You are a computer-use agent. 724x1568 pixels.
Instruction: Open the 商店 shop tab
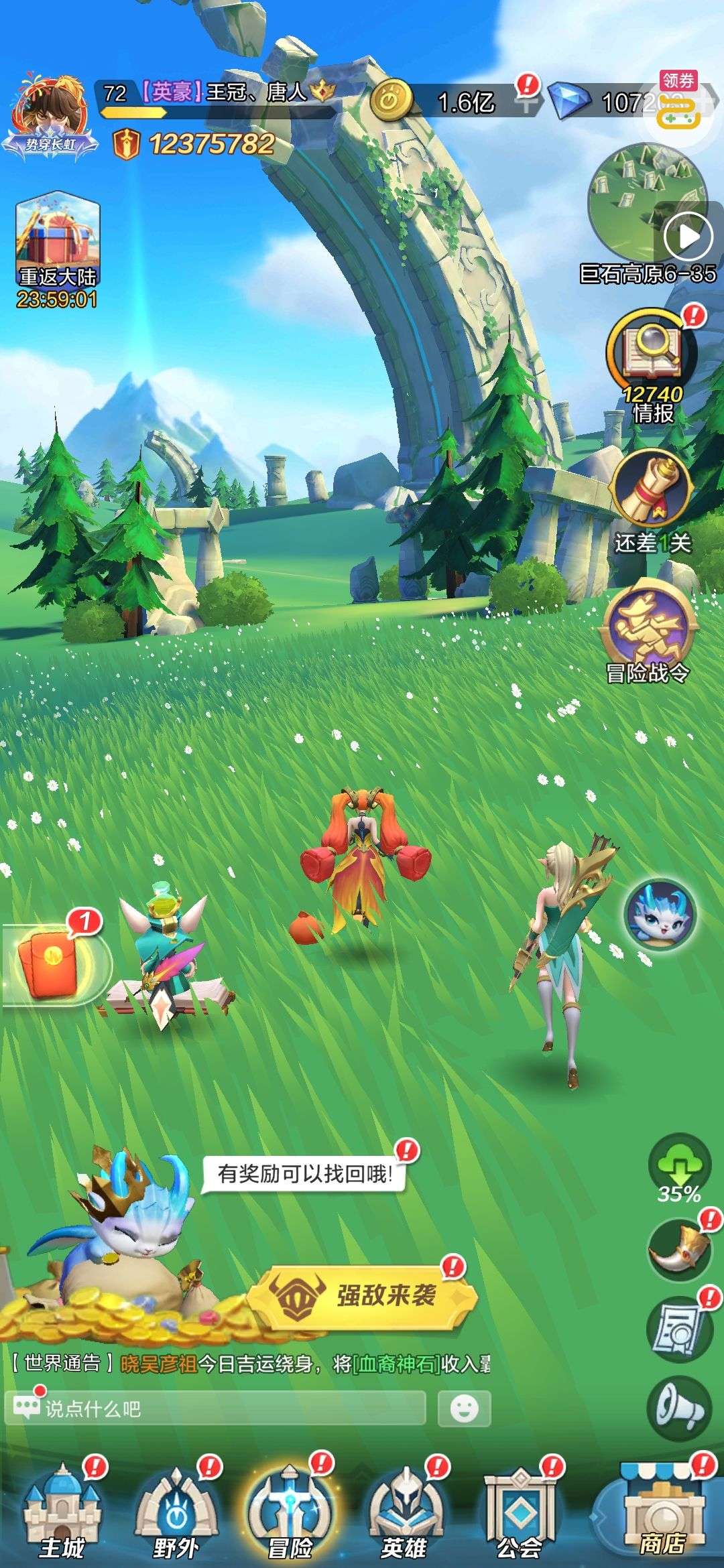coord(662,1509)
